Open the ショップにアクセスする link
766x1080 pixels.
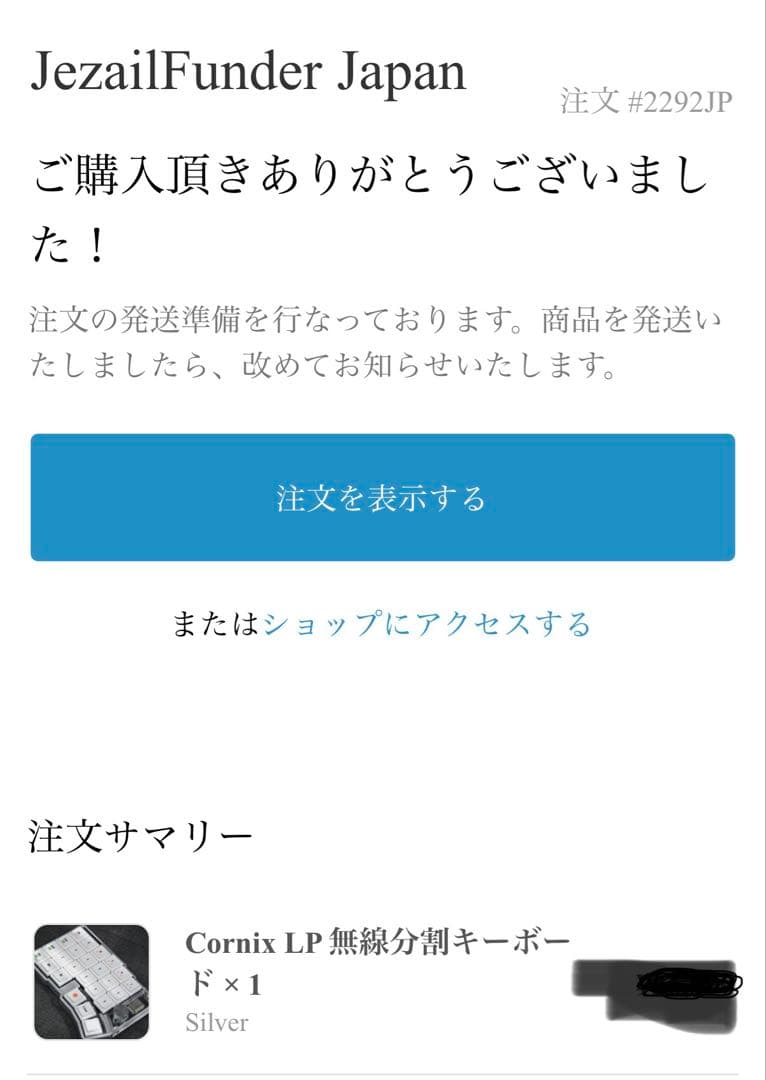click(x=426, y=624)
